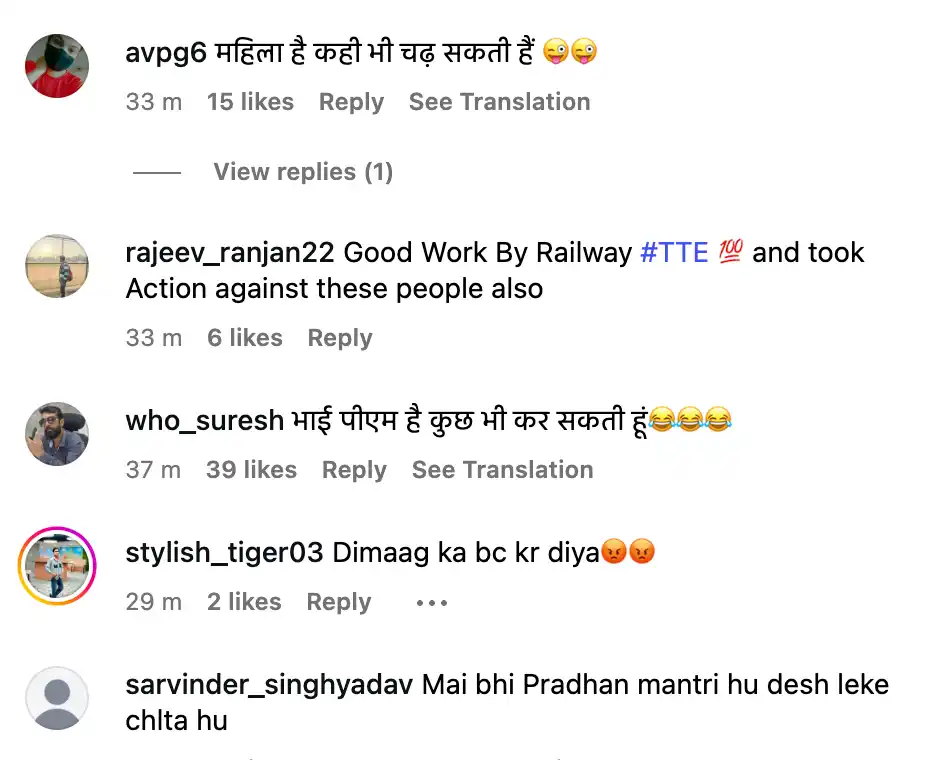Open avpg6's profile picture
The height and width of the screenshot is (760, 932).
click(x=57, y=66)
